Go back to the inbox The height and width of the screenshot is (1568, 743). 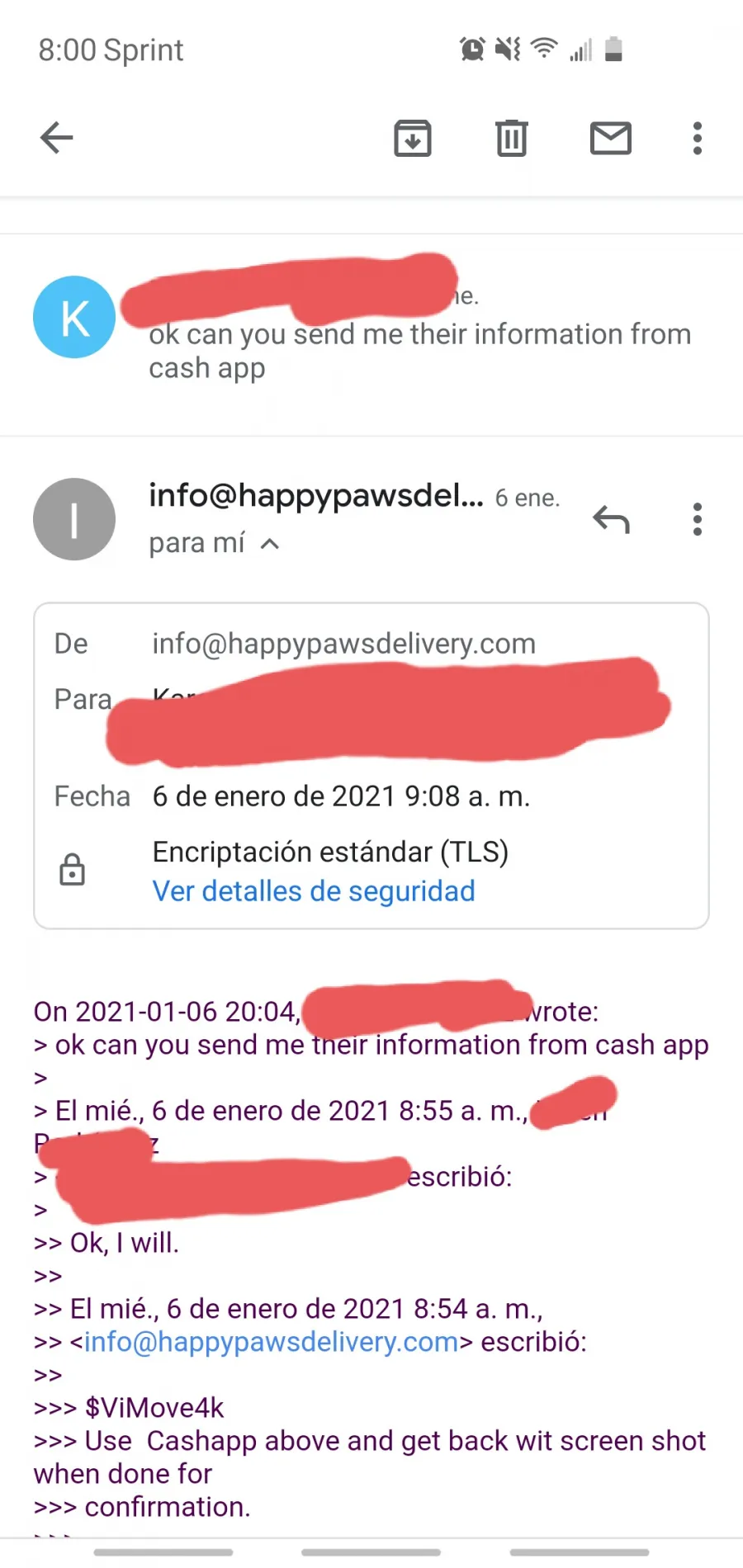[x=57, y=138]
